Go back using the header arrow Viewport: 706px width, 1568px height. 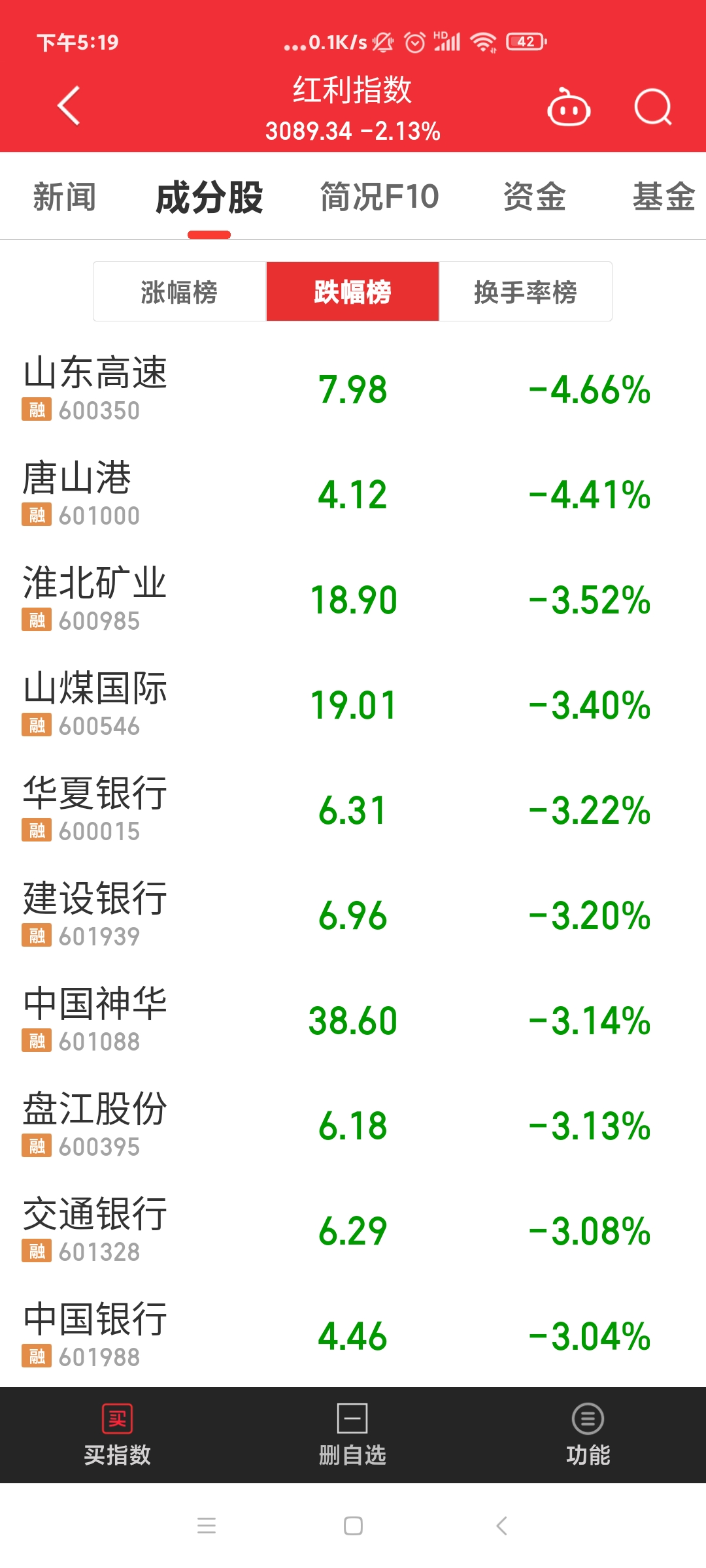pos(69,105)
